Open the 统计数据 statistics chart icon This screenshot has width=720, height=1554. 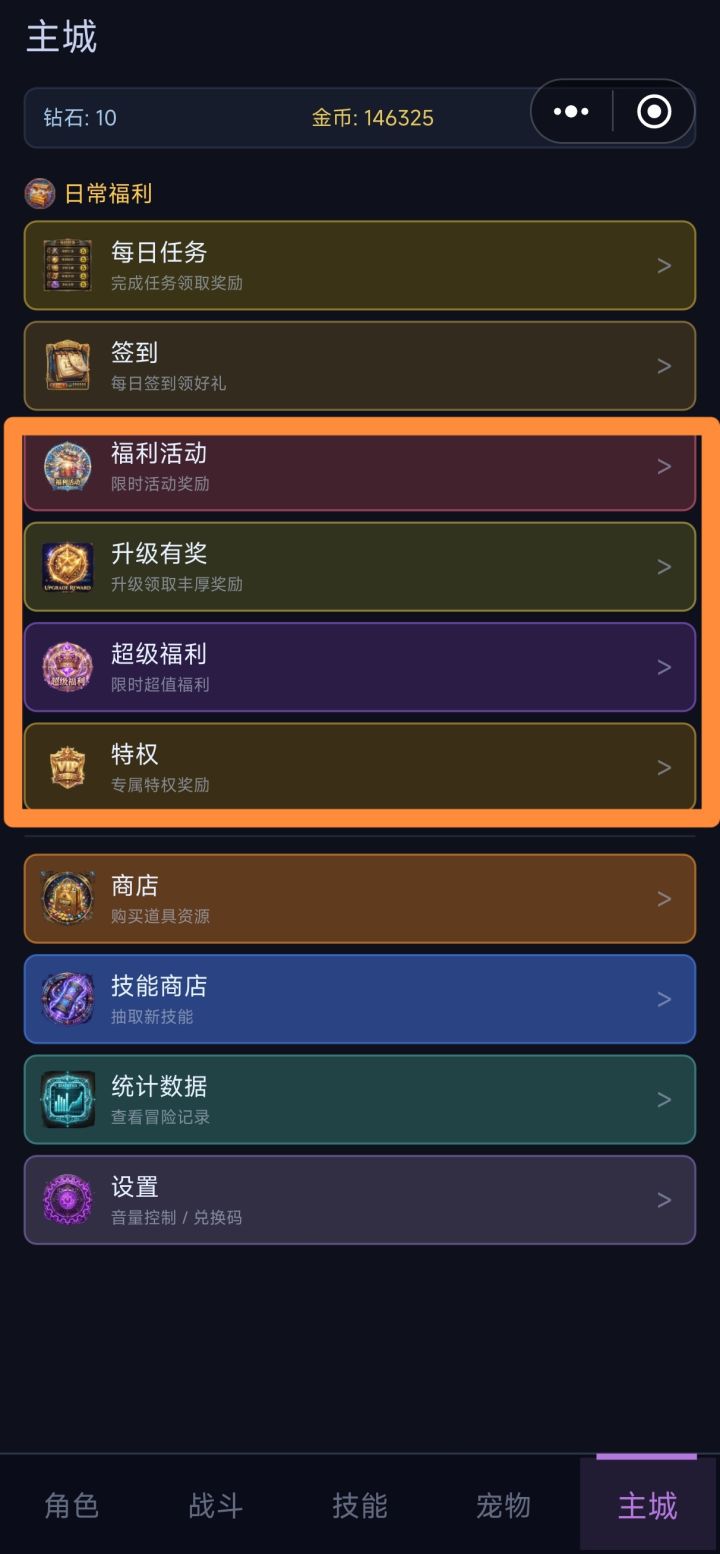67,1099
